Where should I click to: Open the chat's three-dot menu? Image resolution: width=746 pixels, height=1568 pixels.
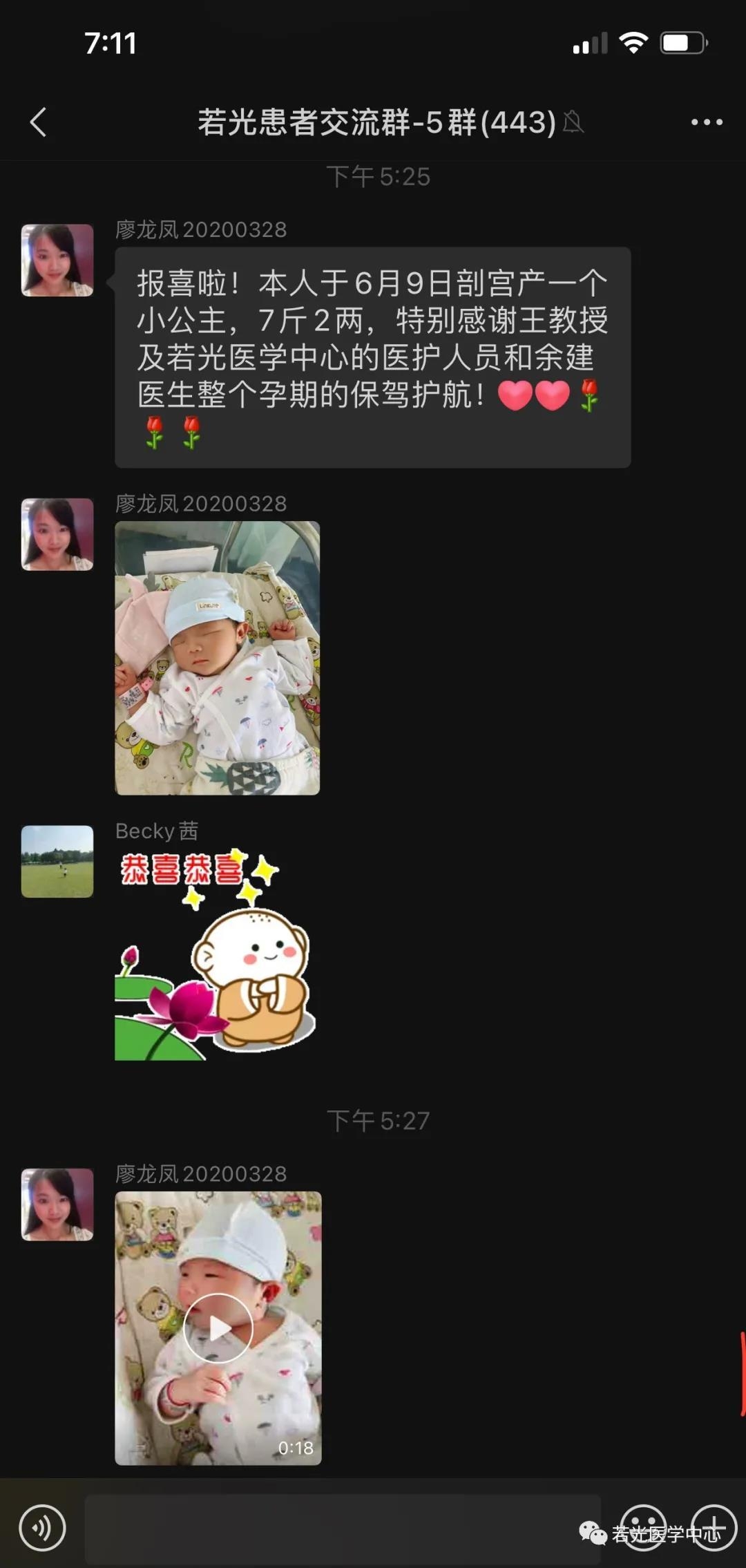(x=707, y=122)
